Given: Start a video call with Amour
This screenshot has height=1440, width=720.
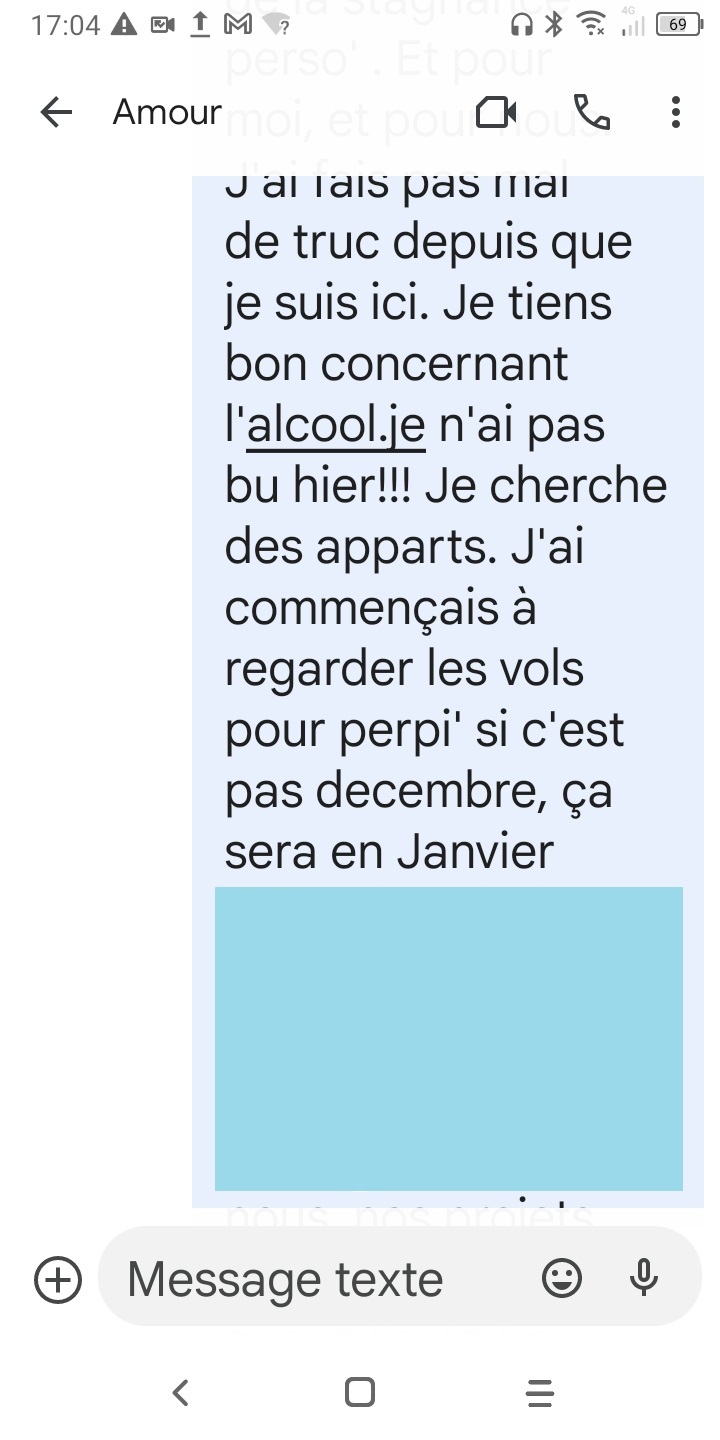Looking at the screenshot, I should [496, 113].
